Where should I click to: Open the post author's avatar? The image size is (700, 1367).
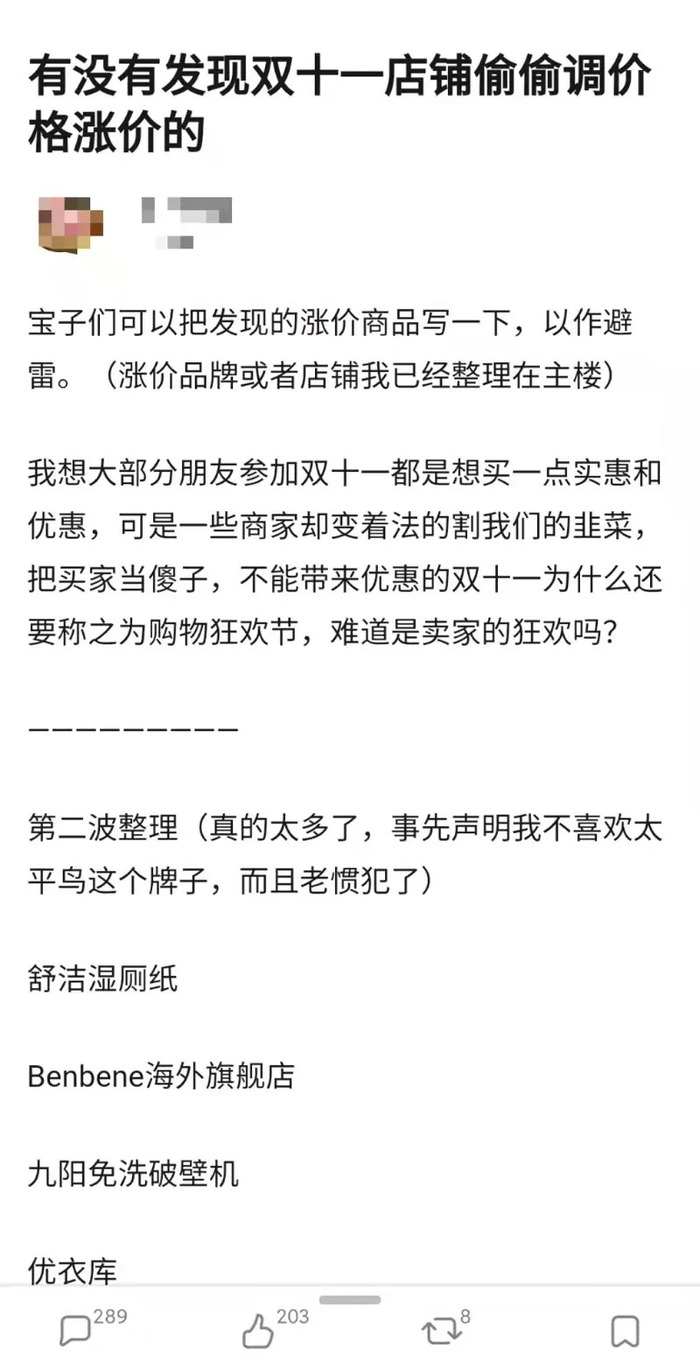pos(64,222)
